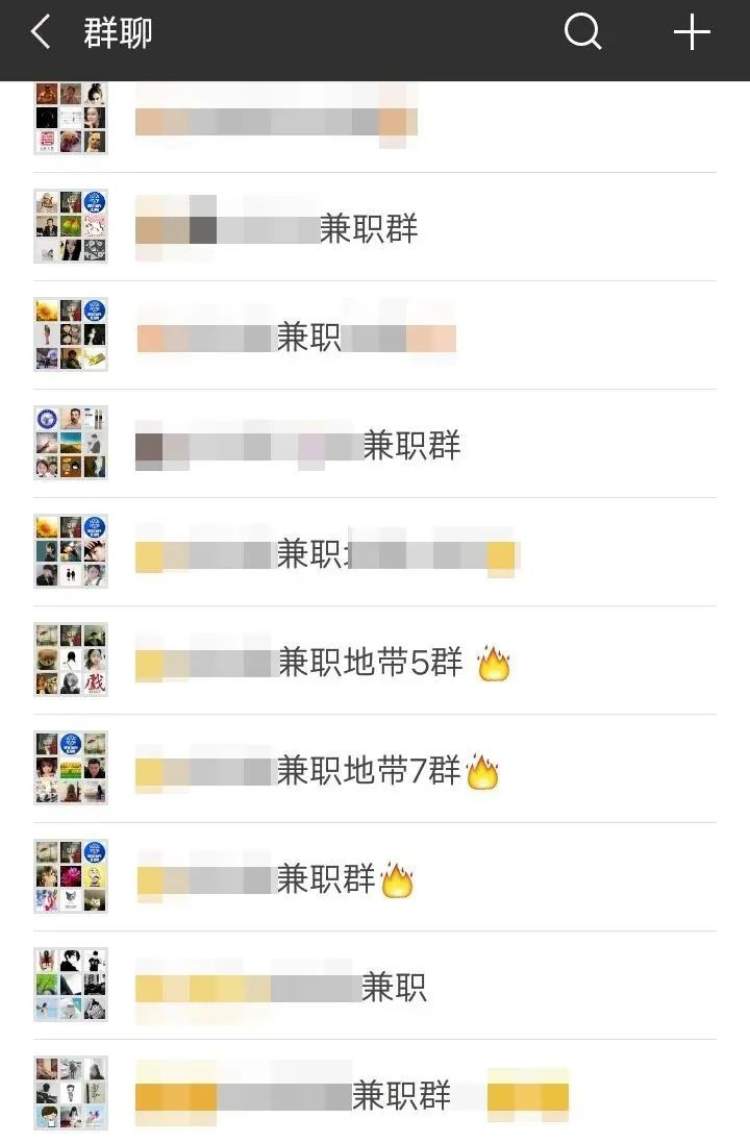Select the fifth group row ending with 🔥-free name
This screenshot has height=1143, width=750.
(375, 553)
